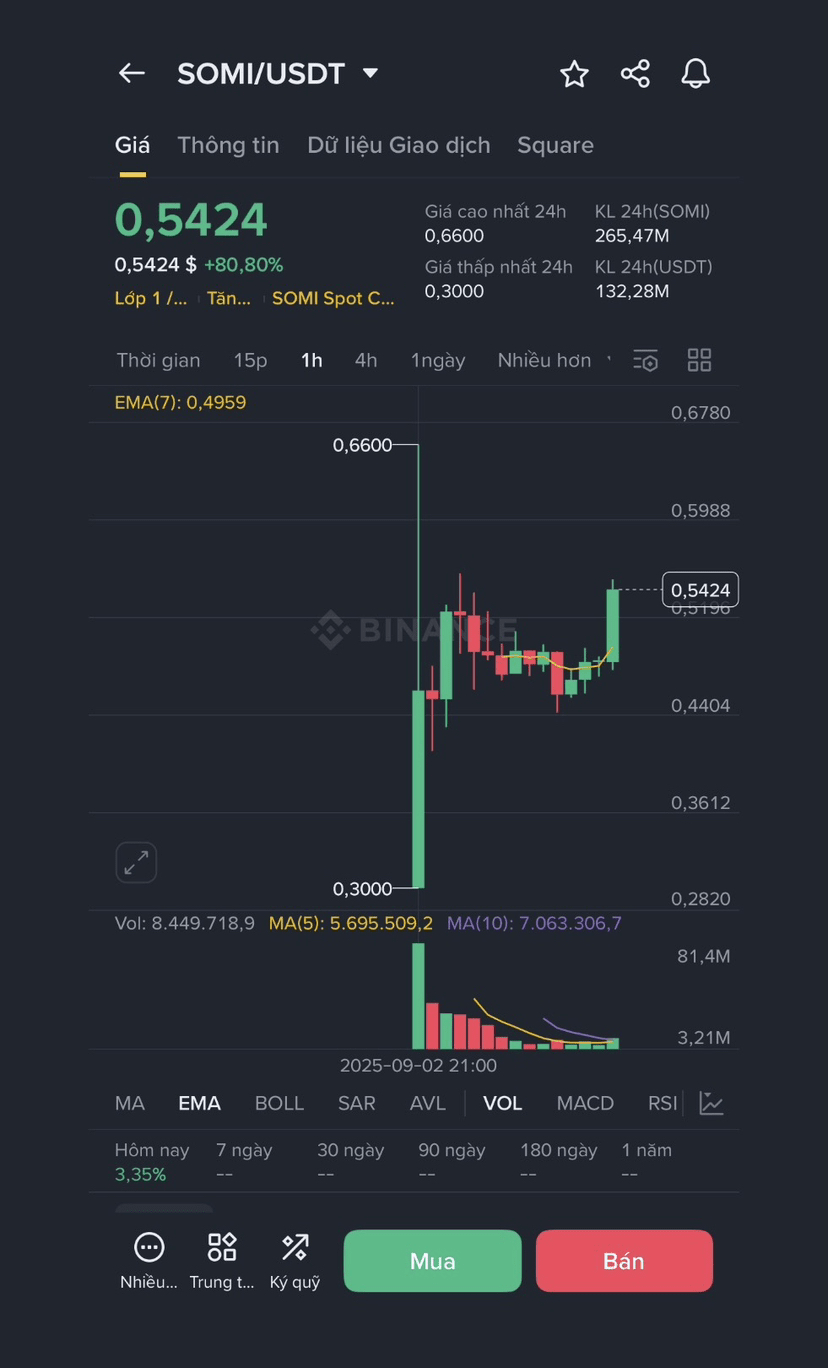Select the 15p chart interval
This screenshot has height=1368, width=828.
pyautogui.click(x=250, y=360)
